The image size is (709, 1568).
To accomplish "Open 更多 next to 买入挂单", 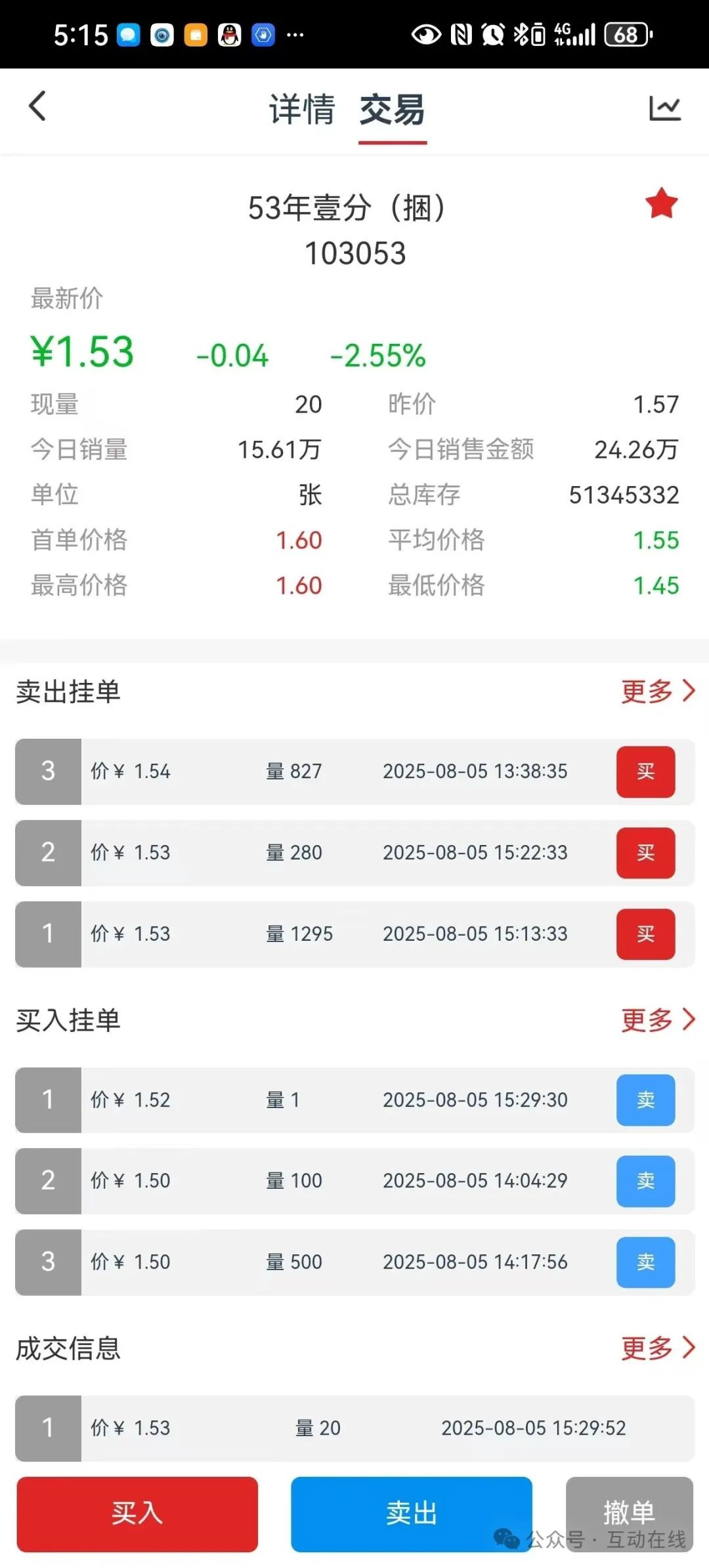I will [x=658, y=1020].
